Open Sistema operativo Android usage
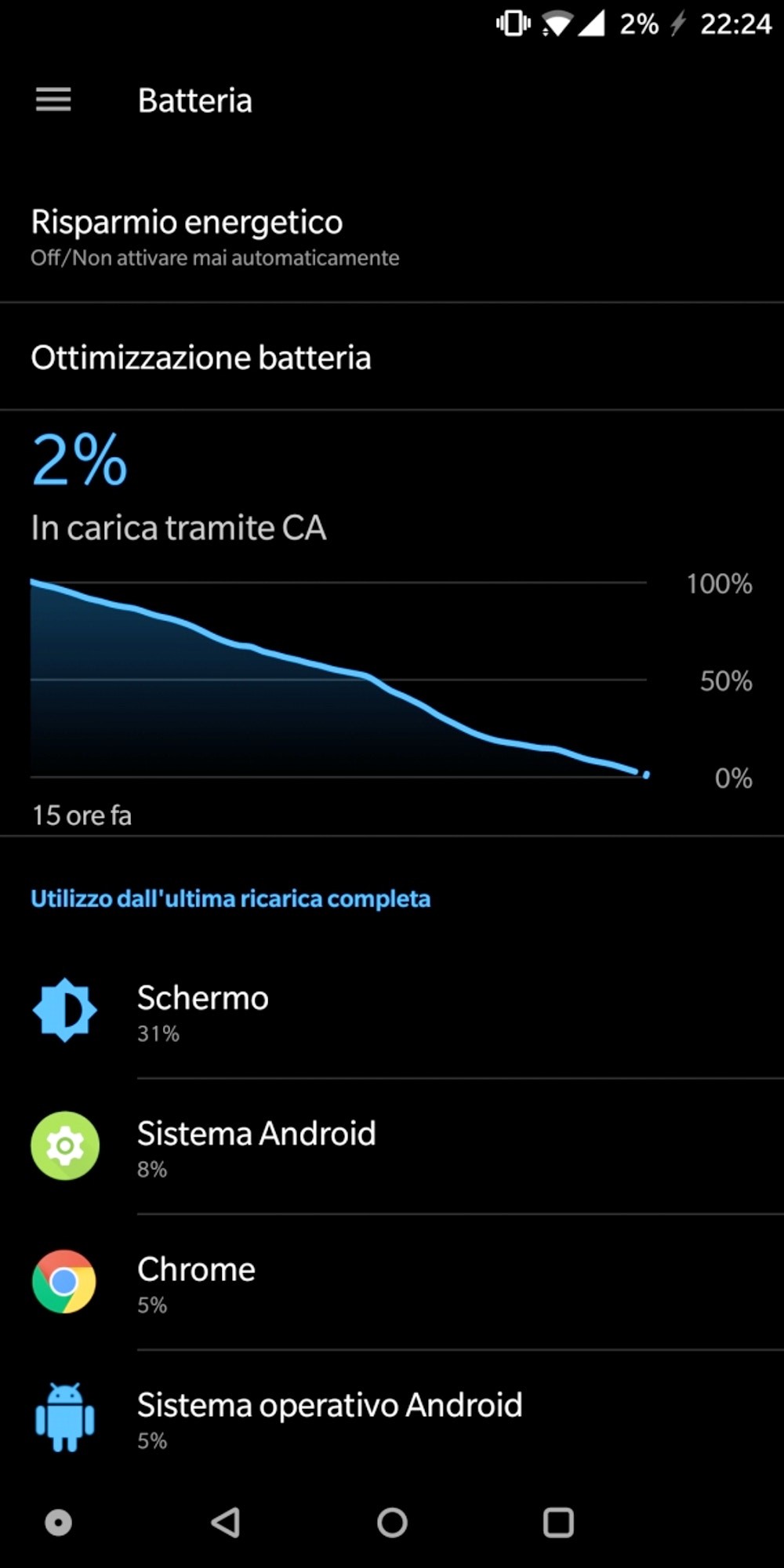Viewport: 784px width, 1568px height. [x=392, y=1417]
